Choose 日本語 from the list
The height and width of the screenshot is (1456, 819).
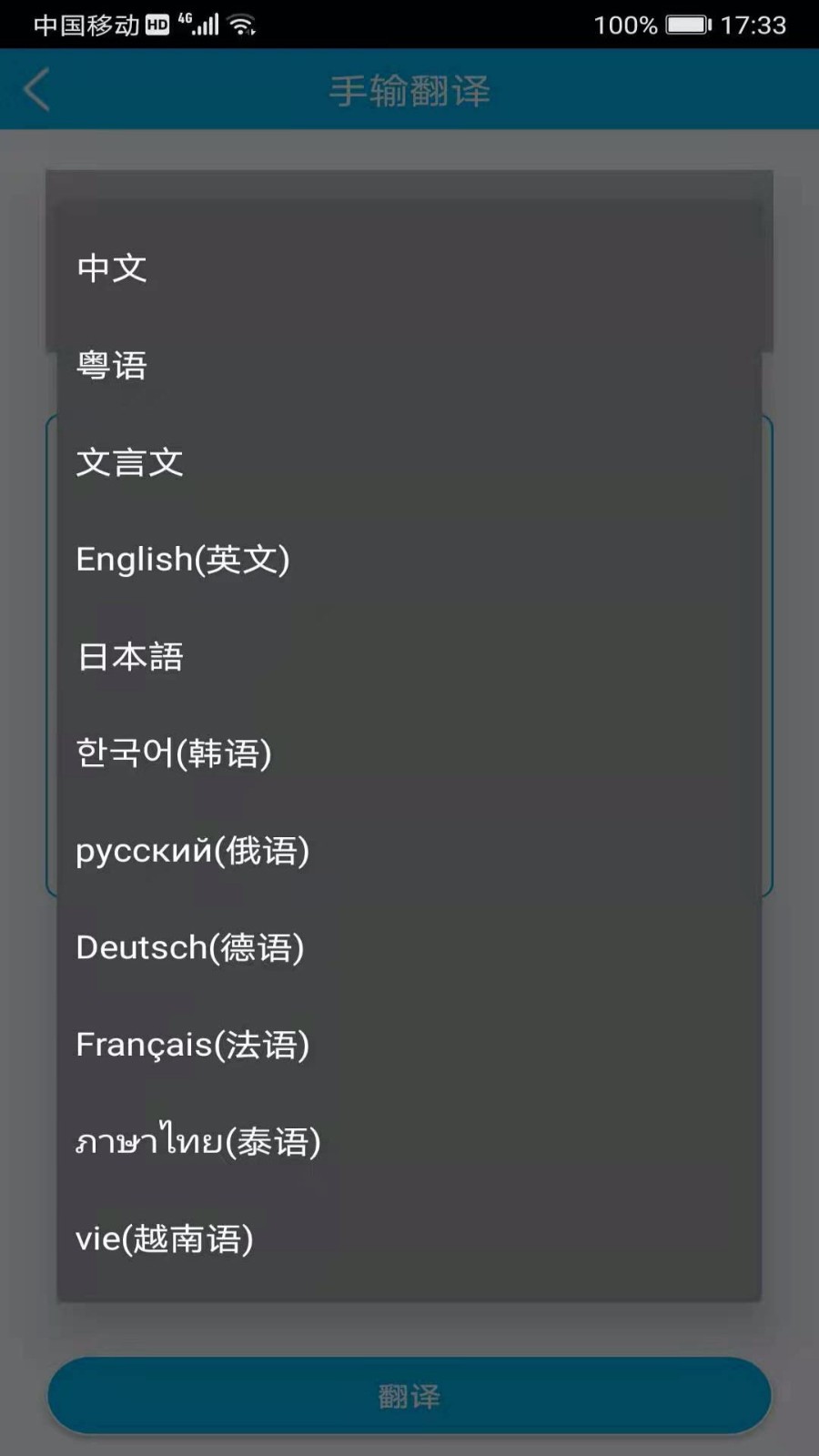pos(130,656)
